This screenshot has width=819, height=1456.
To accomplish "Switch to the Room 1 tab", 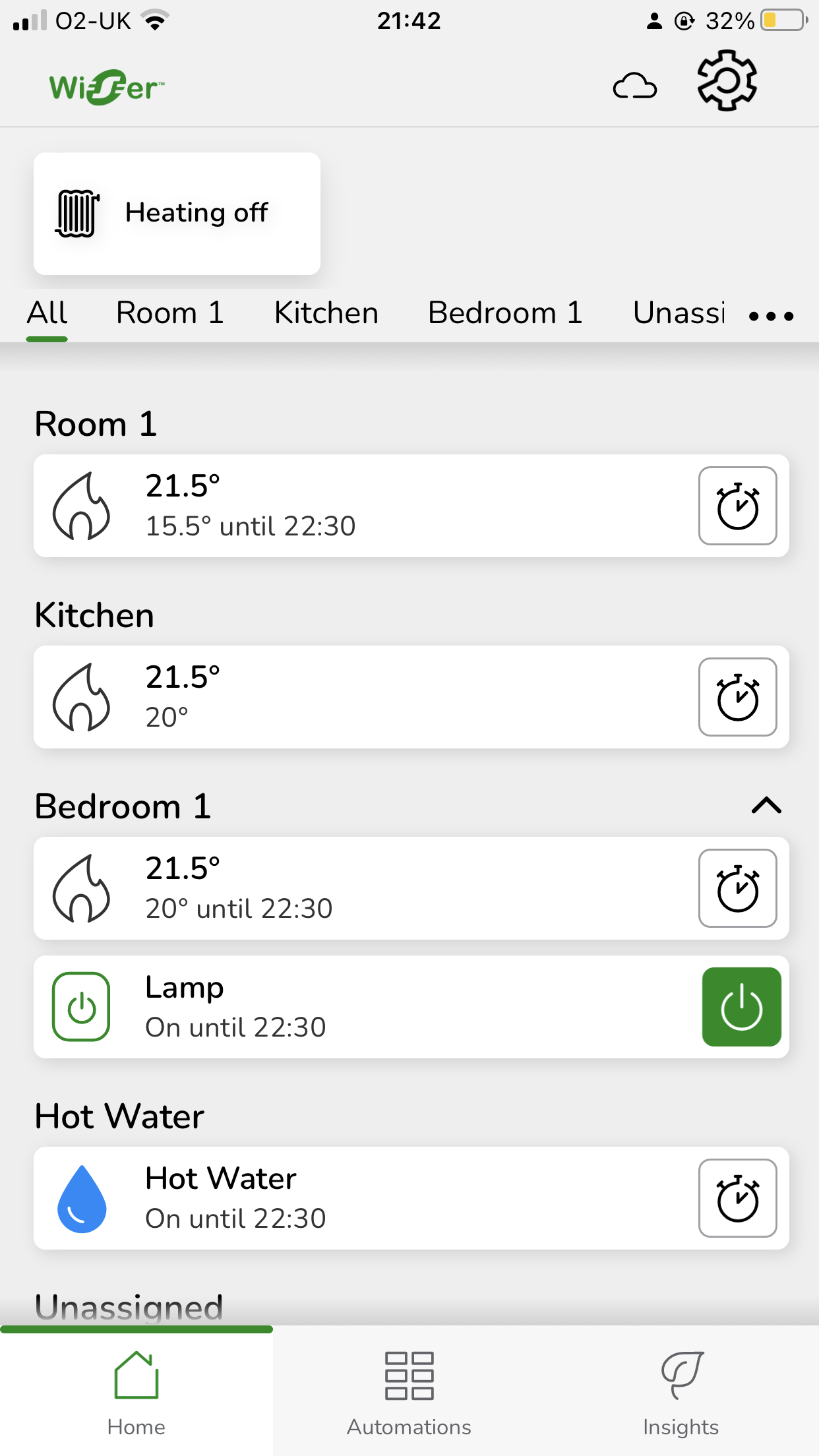I will pos(170,313).
